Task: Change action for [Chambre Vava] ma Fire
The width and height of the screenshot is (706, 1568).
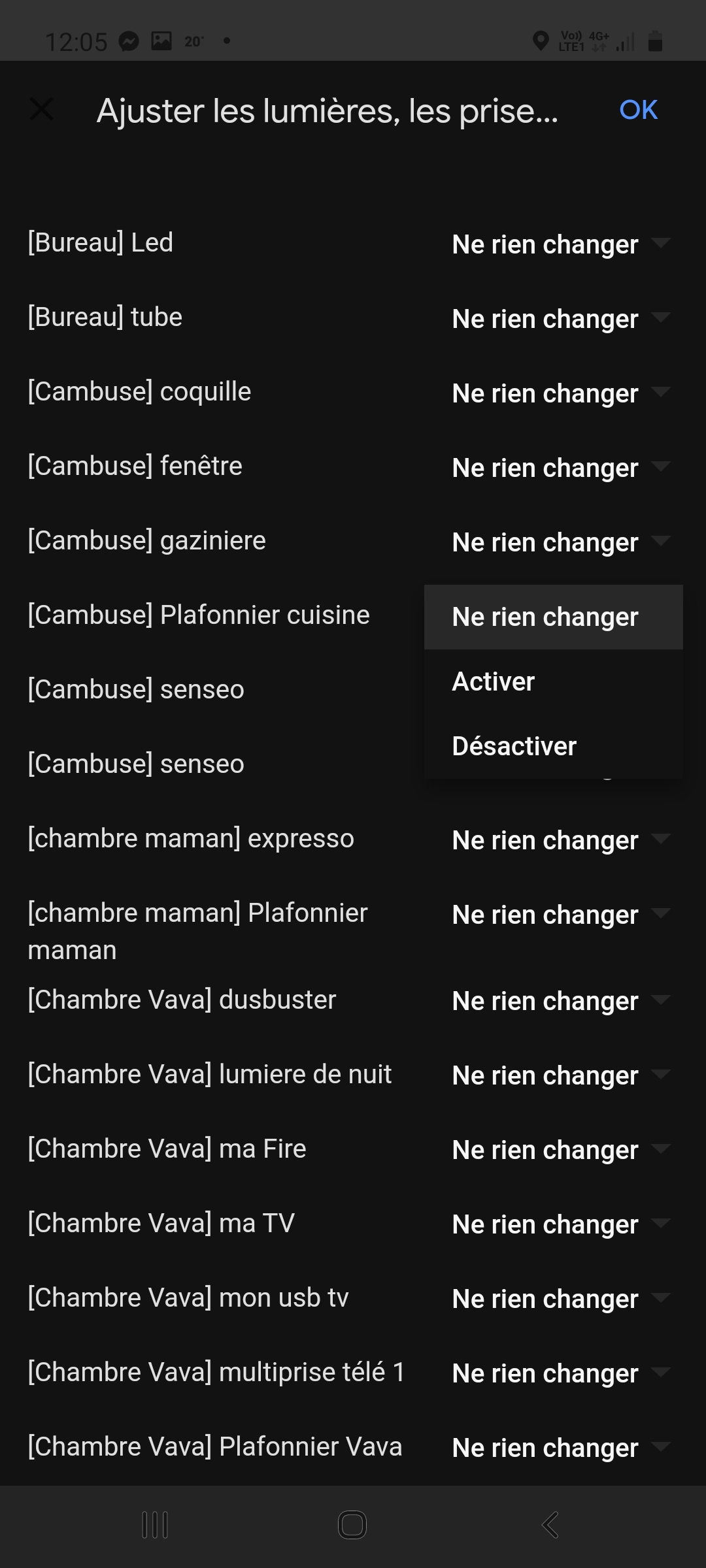Action: (560, 1150)
